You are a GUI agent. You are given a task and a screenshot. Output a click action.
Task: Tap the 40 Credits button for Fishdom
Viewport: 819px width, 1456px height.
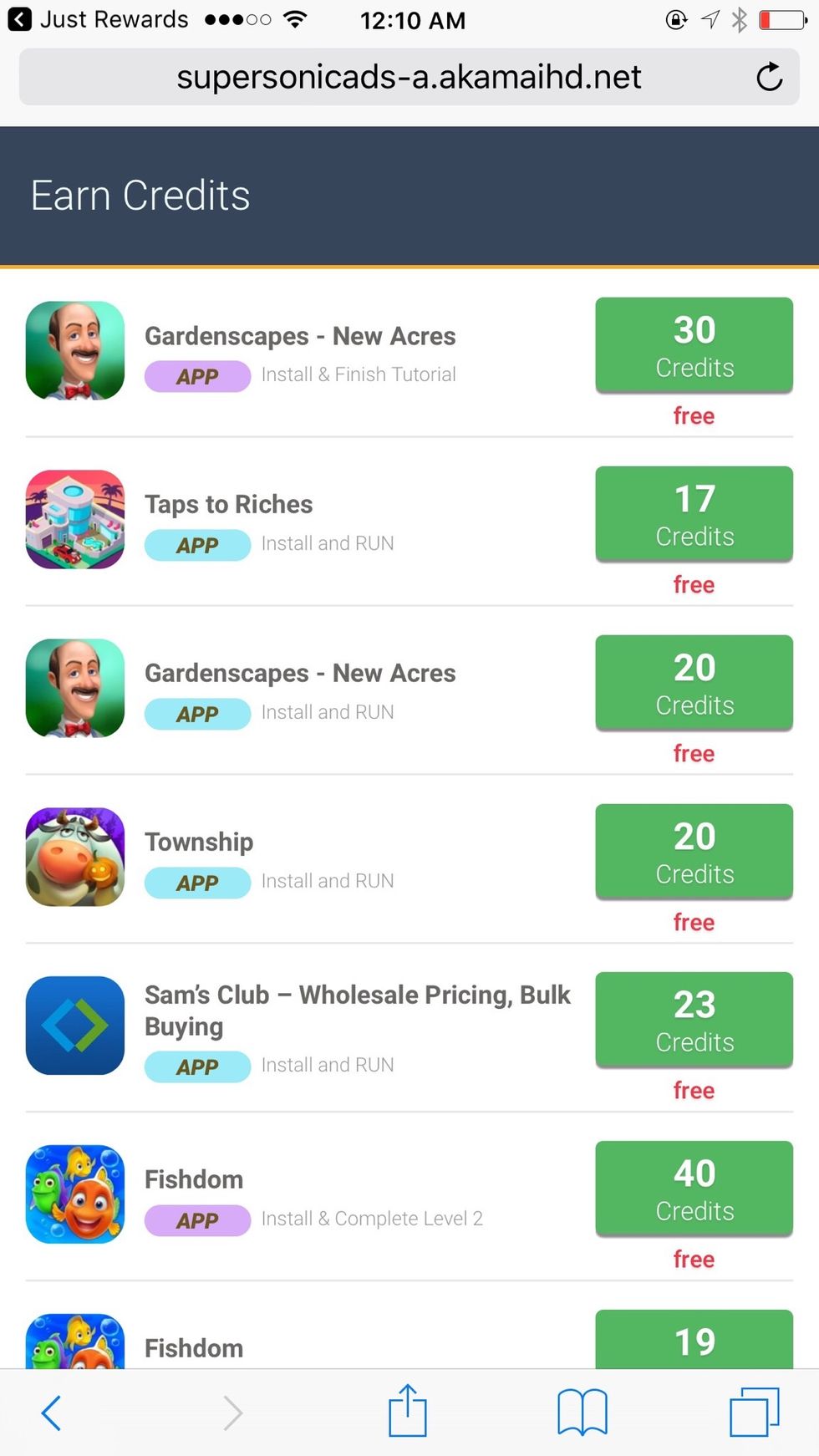(694, 1189)
